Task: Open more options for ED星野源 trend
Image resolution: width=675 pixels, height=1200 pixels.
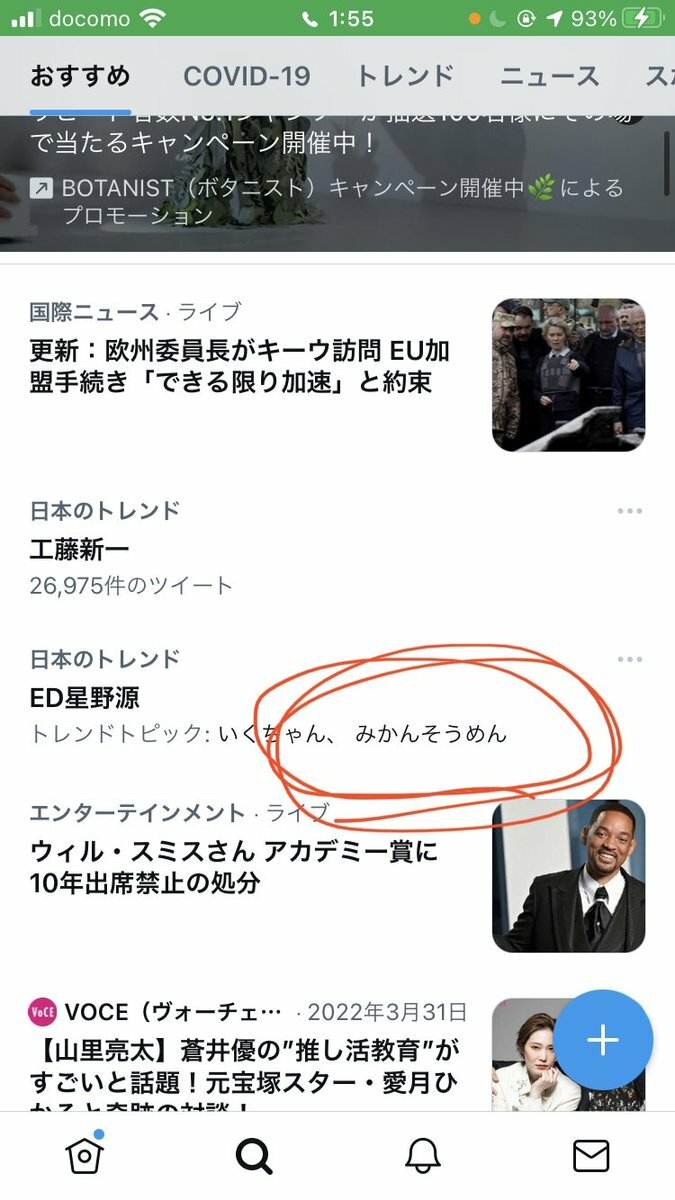Action: click(x=629, y=660)
